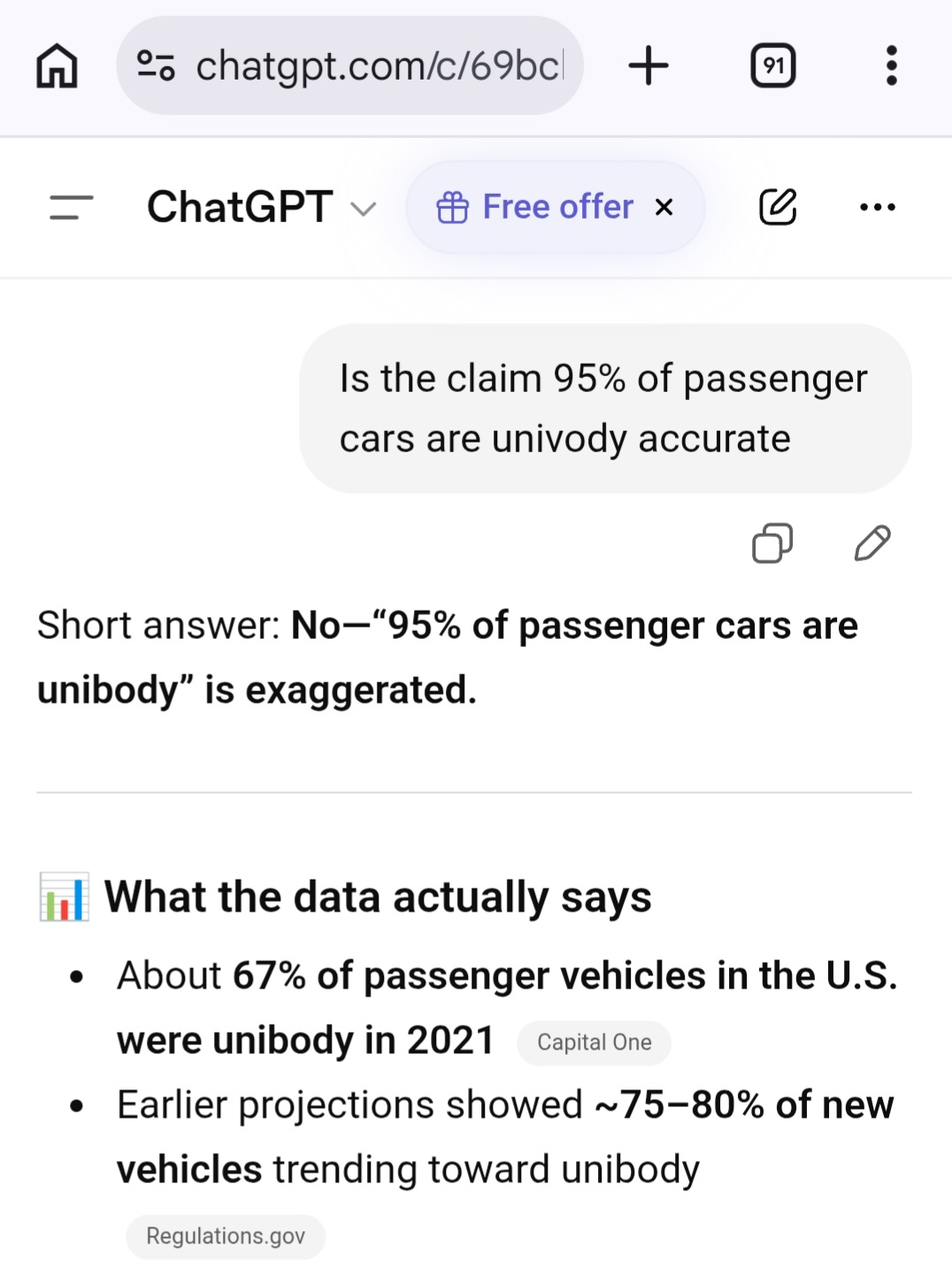Open the Regulations.gov source citation

coord(226,1236)
